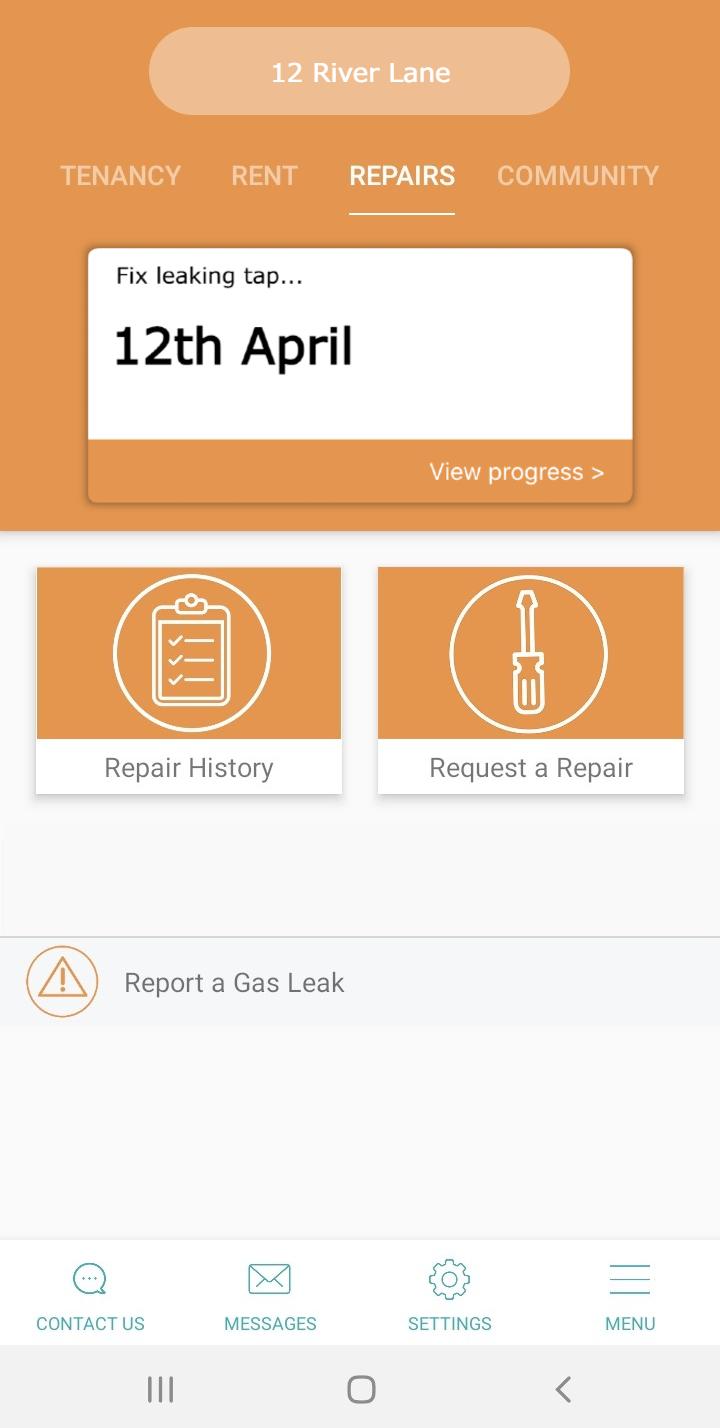Go to Messages
Viewport: 720px width, 1428px height.
(270, 1296)
